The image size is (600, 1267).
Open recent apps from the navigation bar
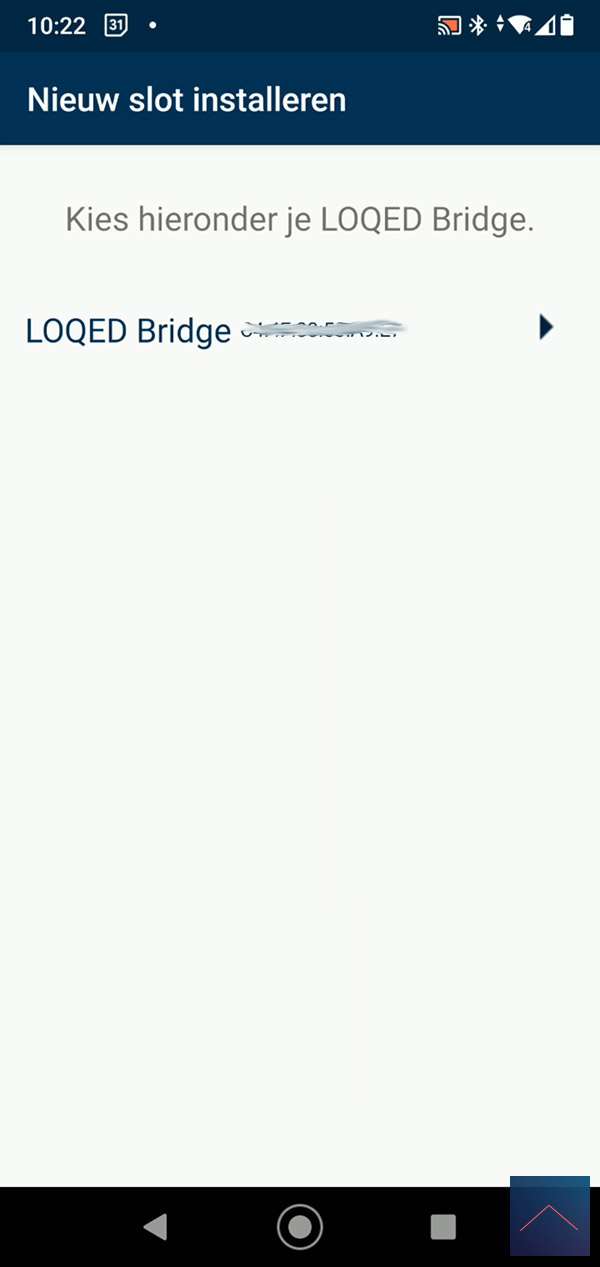(x=442, y=1227)
